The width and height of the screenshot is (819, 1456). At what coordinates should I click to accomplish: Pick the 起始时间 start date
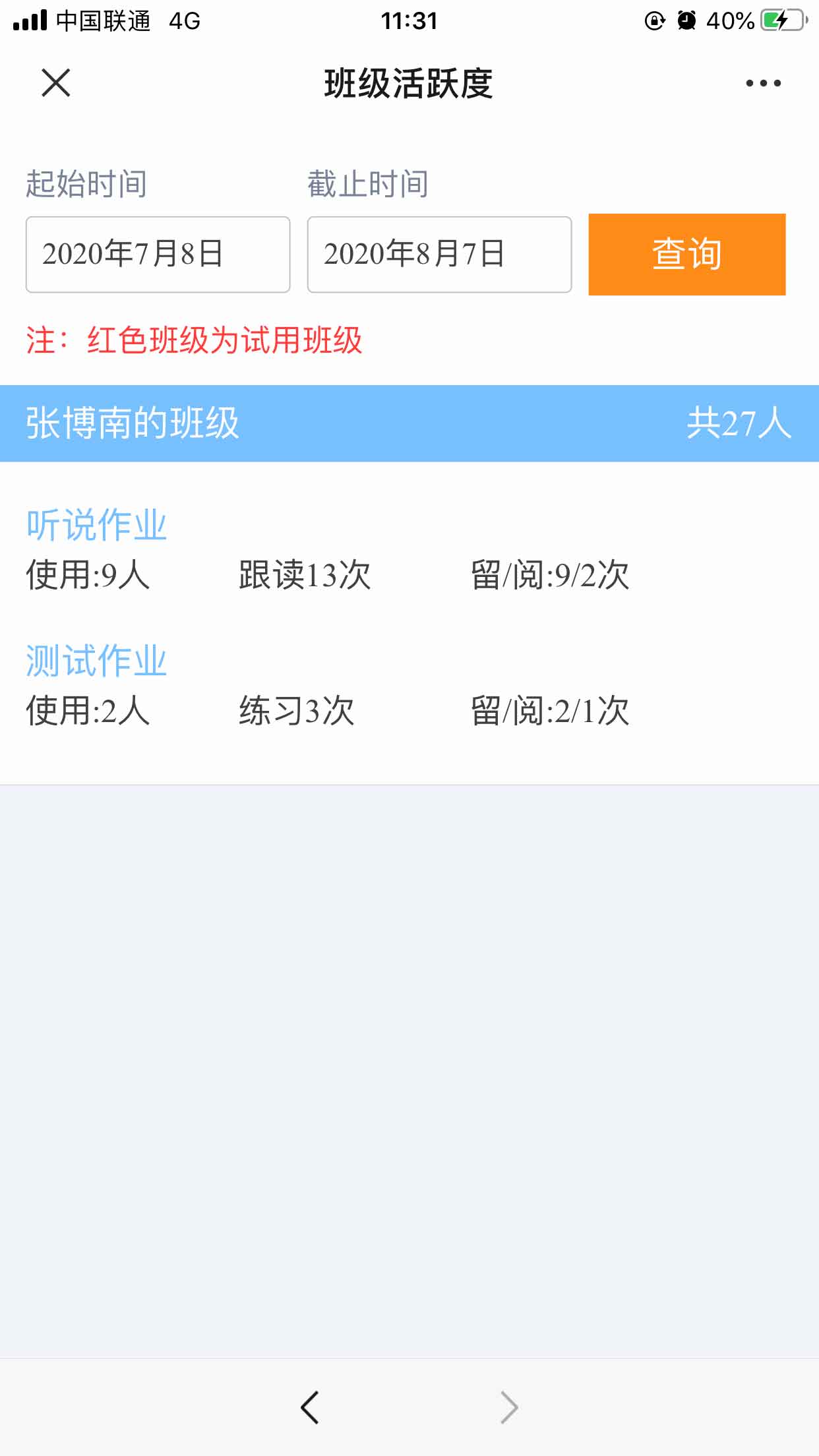[158, 255]
